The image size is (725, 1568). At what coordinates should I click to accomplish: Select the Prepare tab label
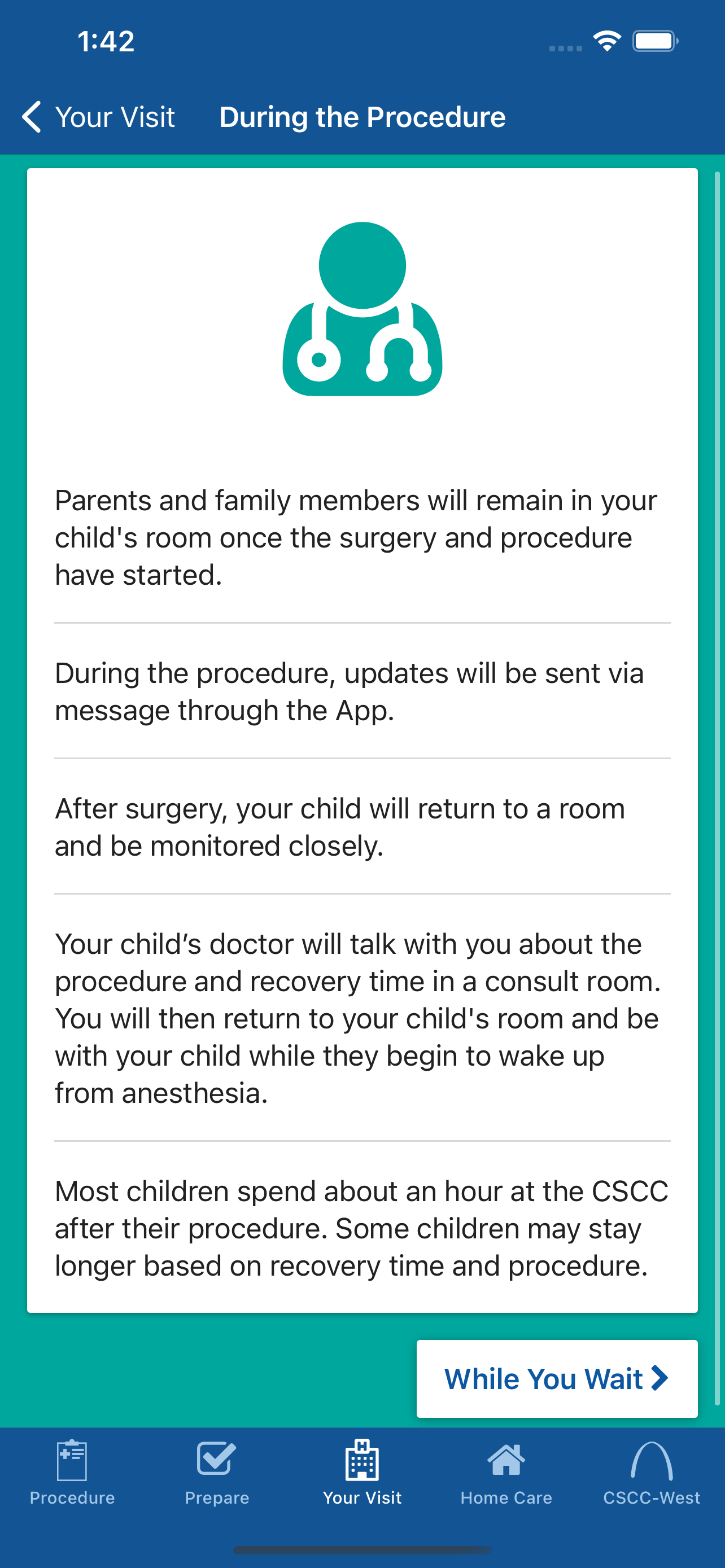(217, 1498)
